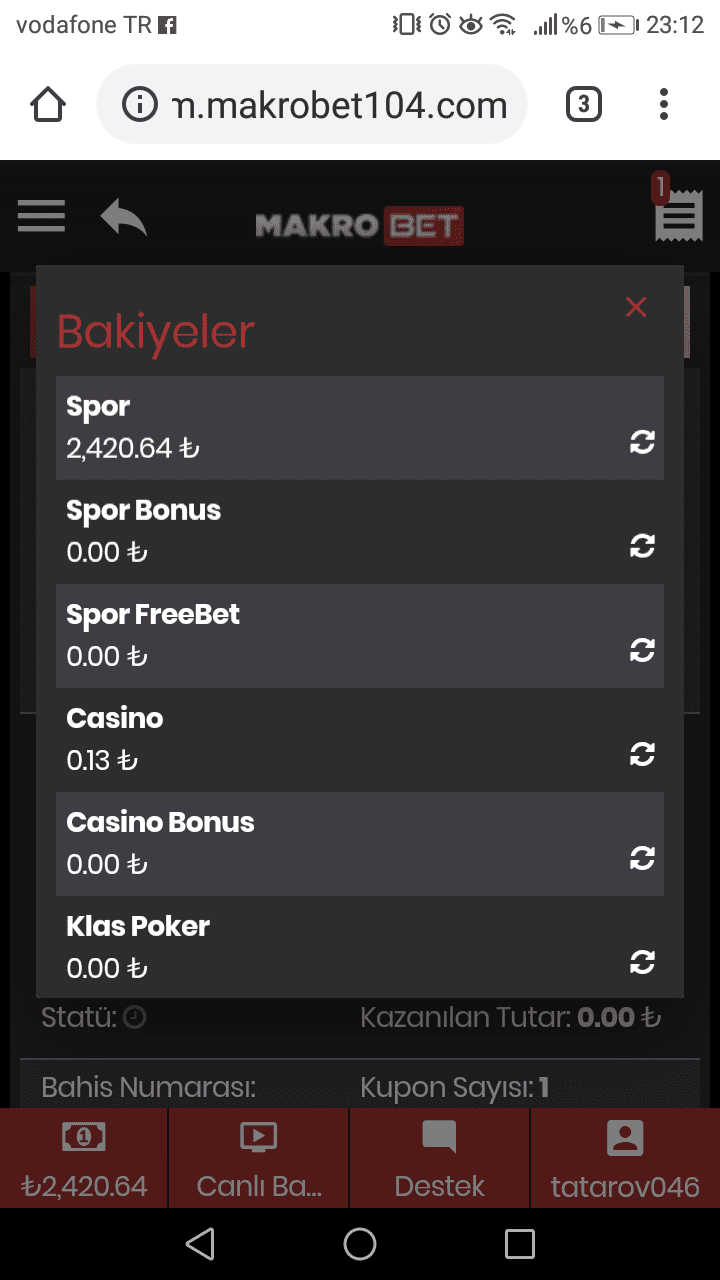Go back with the reply arrow icon
Image resolution: width=720 pixels, height=1280 pixels.
coord(124,216)
